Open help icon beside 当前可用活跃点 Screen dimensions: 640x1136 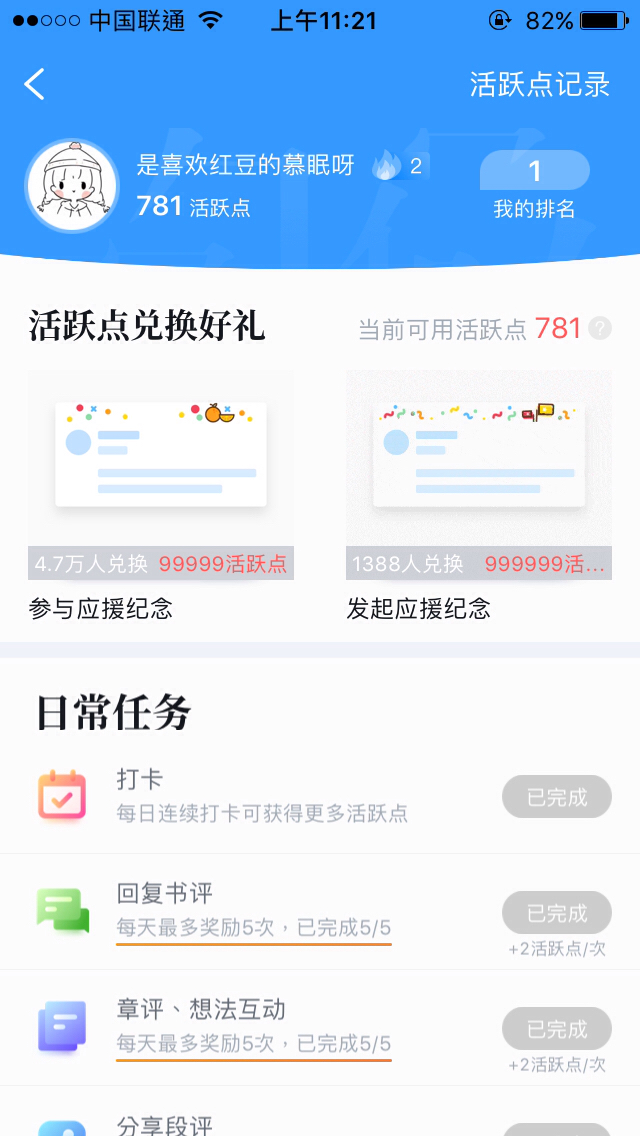point(600,328)
